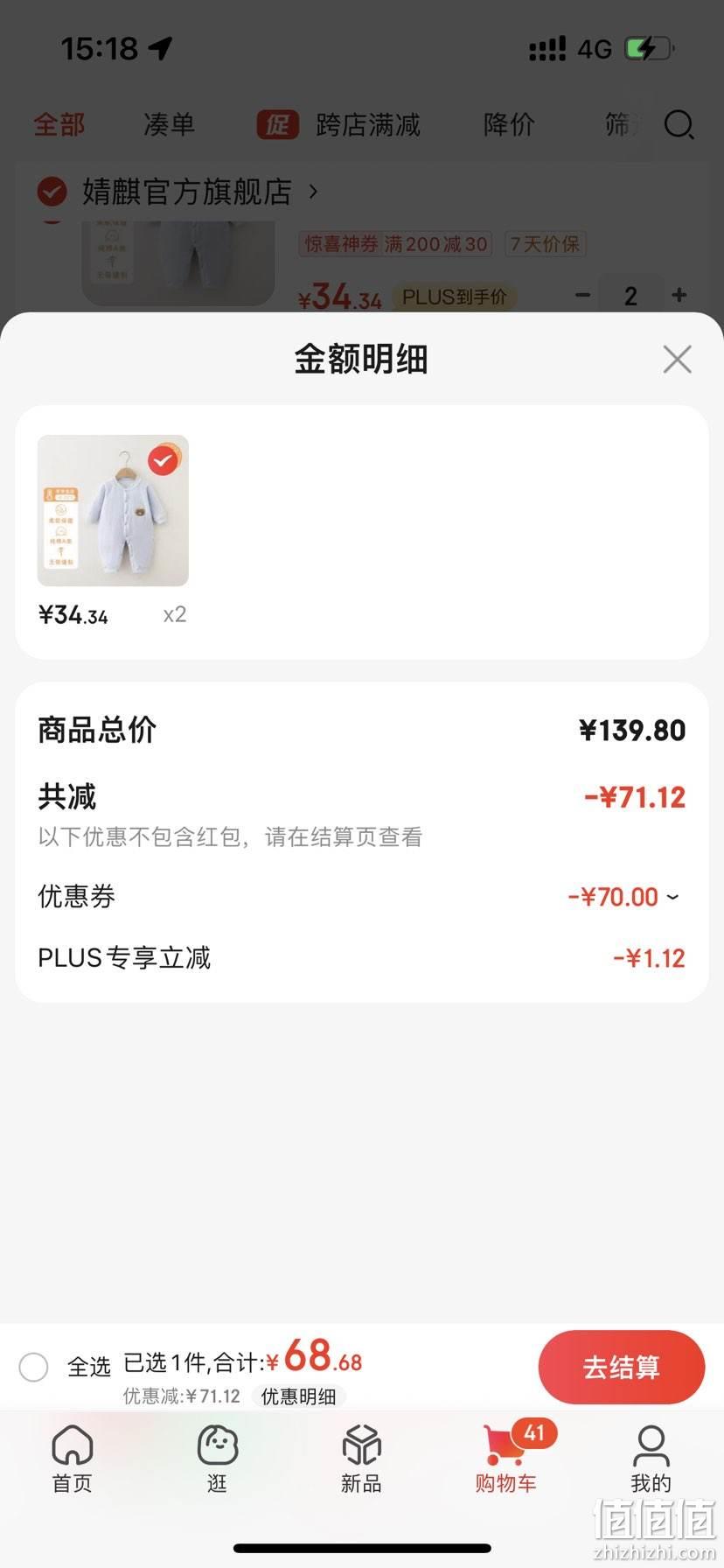724x1568 pixels.
Task: Switch to the 首页 tab
Action: tap(73, 1459)
